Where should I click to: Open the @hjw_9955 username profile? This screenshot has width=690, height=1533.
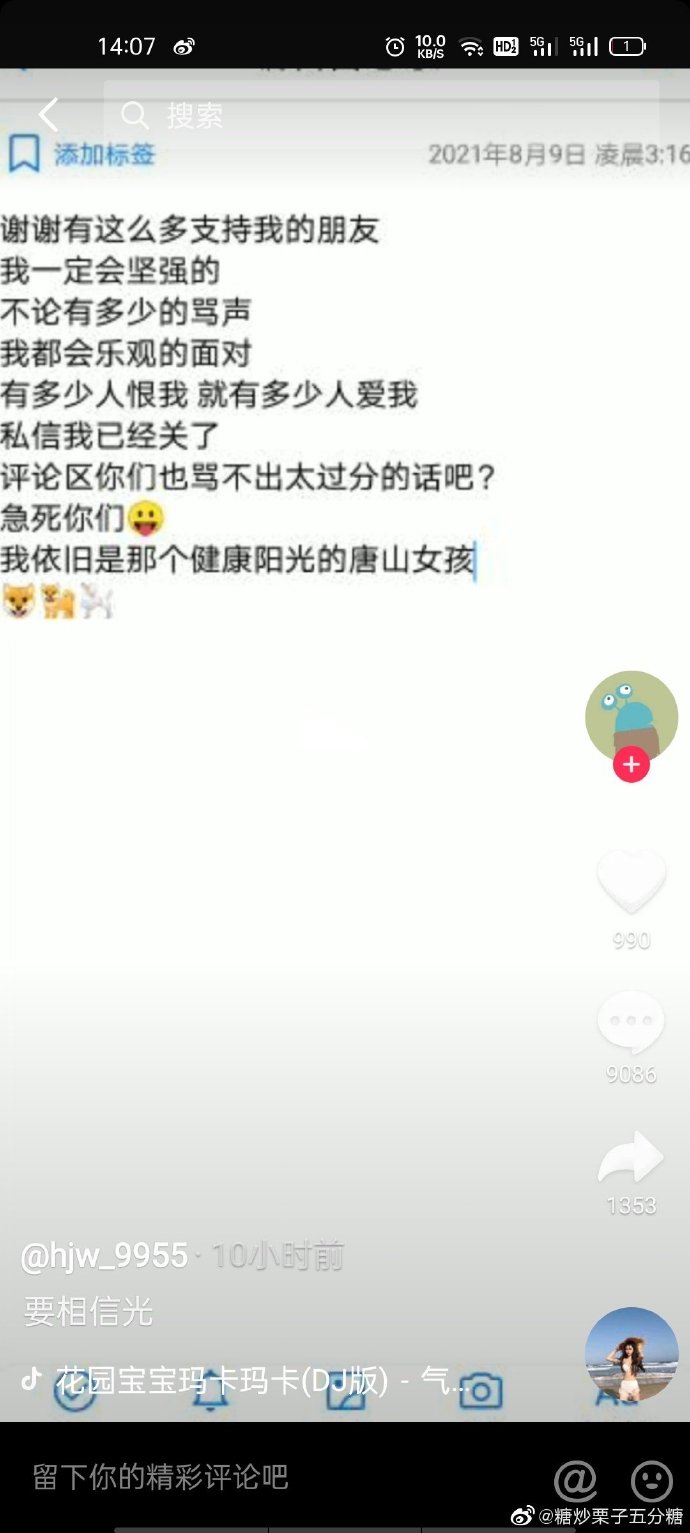tap(104, 1255)
